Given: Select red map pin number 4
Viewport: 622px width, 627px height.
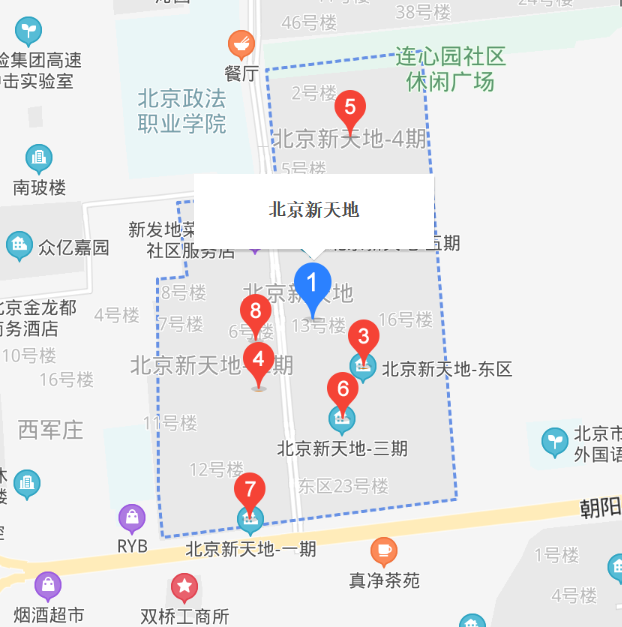Looking at the screenshot, I should click(259, 360).
